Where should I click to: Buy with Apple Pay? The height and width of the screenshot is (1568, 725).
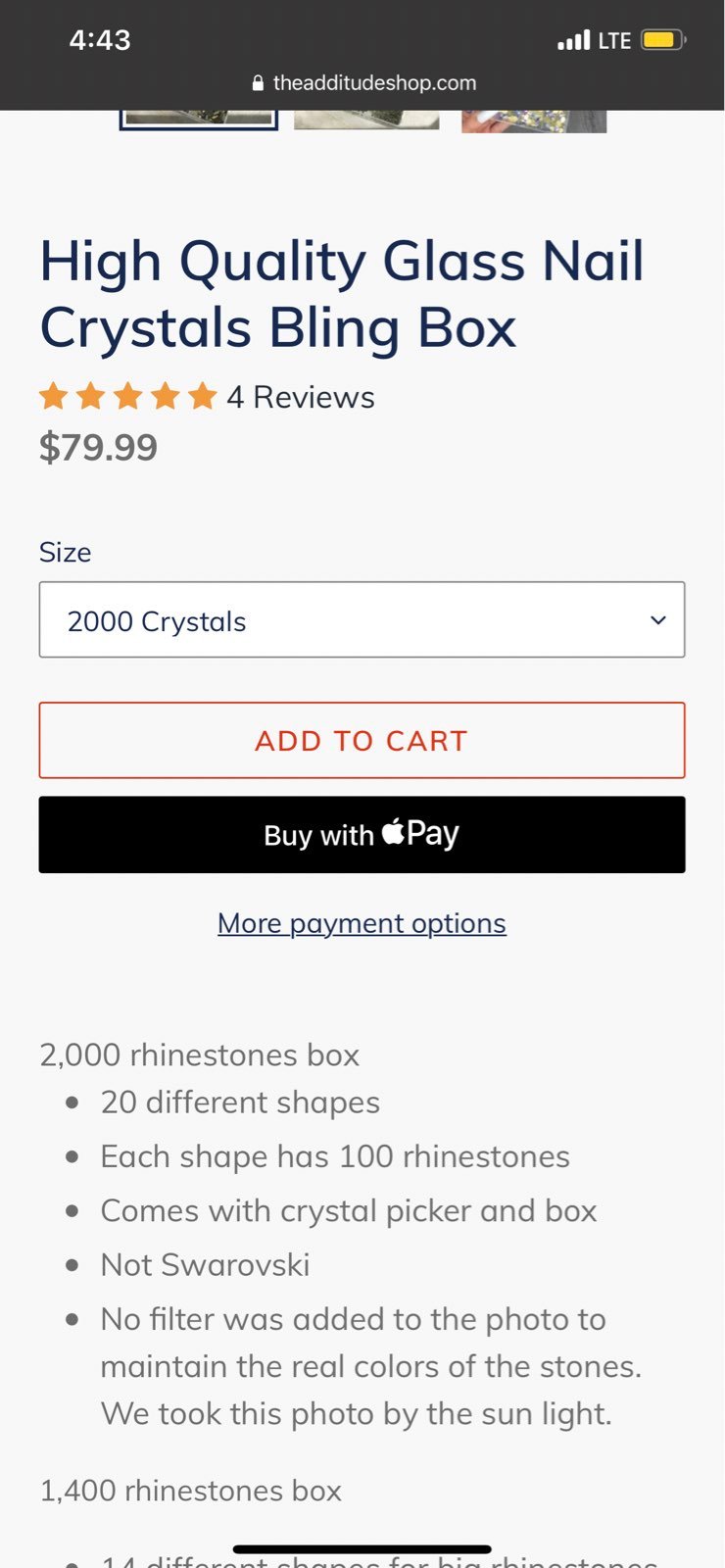click(362, 834)
